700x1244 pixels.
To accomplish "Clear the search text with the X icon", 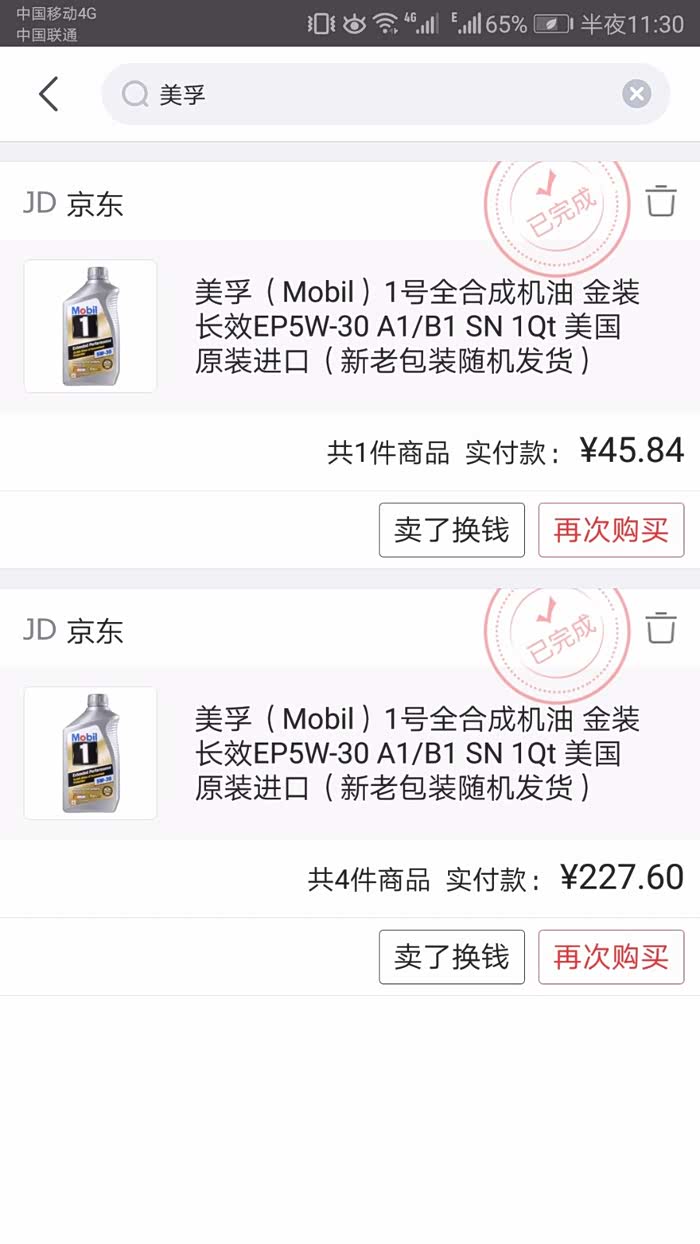I will pos(636,94).
